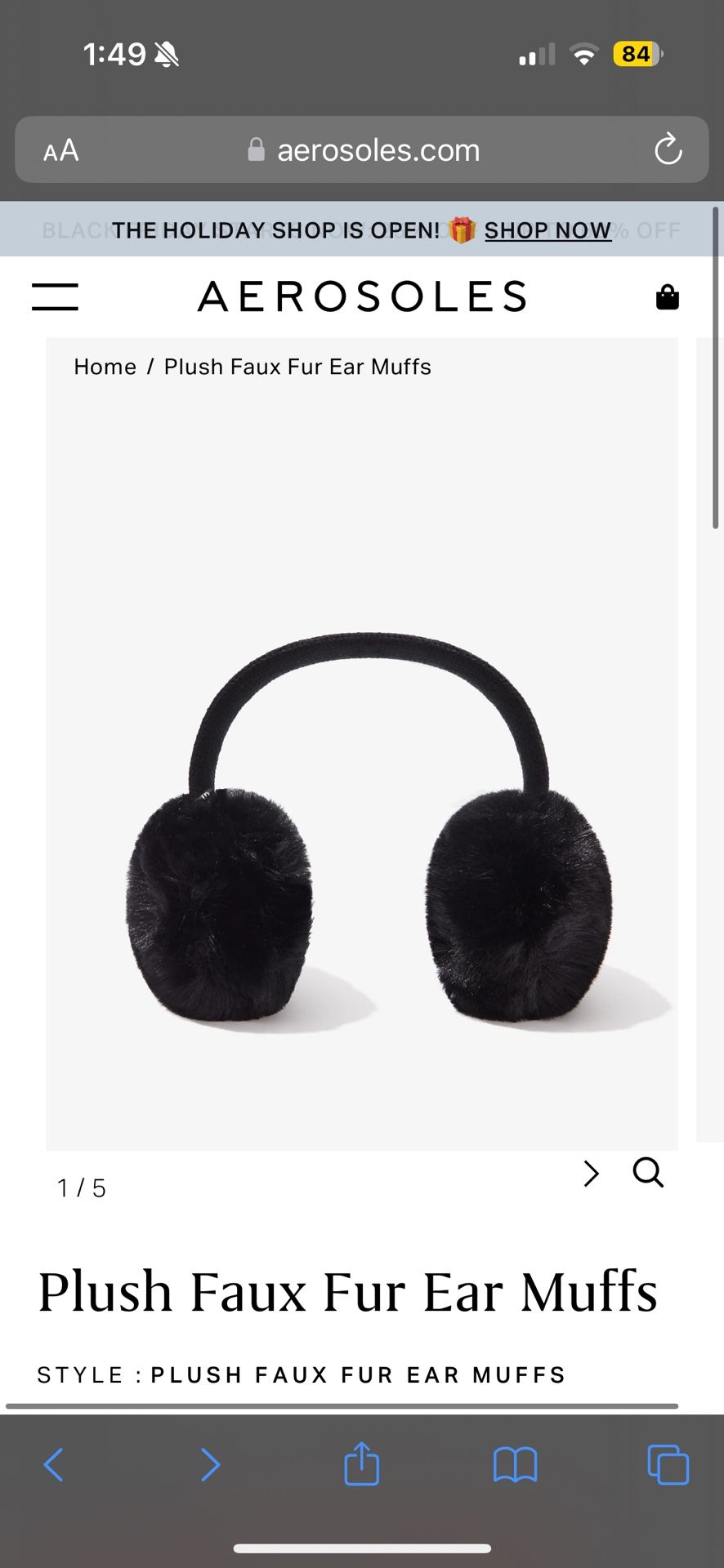The image size is (724, 1568).
Task: Select the Plush Faux Fur Ear Muffs breadcrumb
Action: 297,367
